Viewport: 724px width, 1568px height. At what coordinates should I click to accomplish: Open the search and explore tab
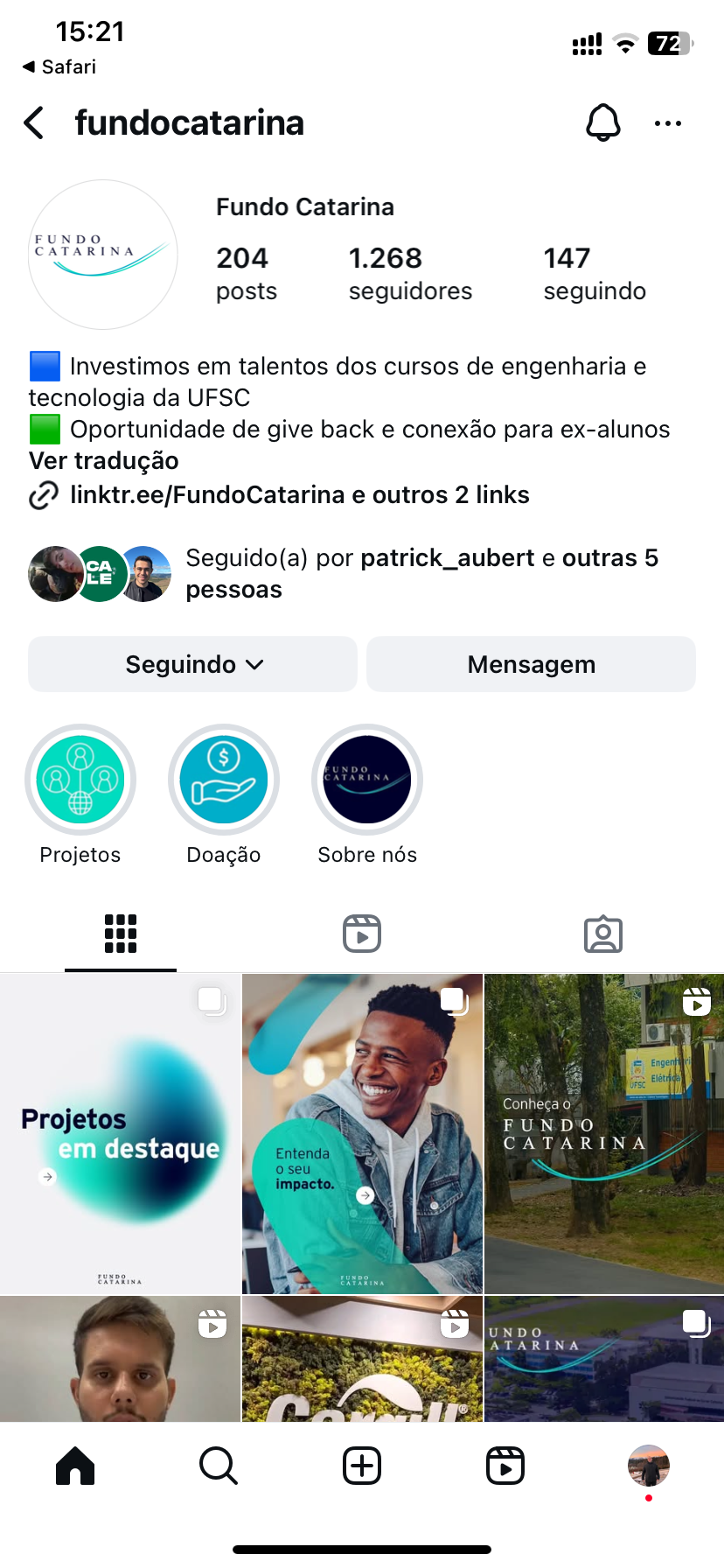point(218,1466)
